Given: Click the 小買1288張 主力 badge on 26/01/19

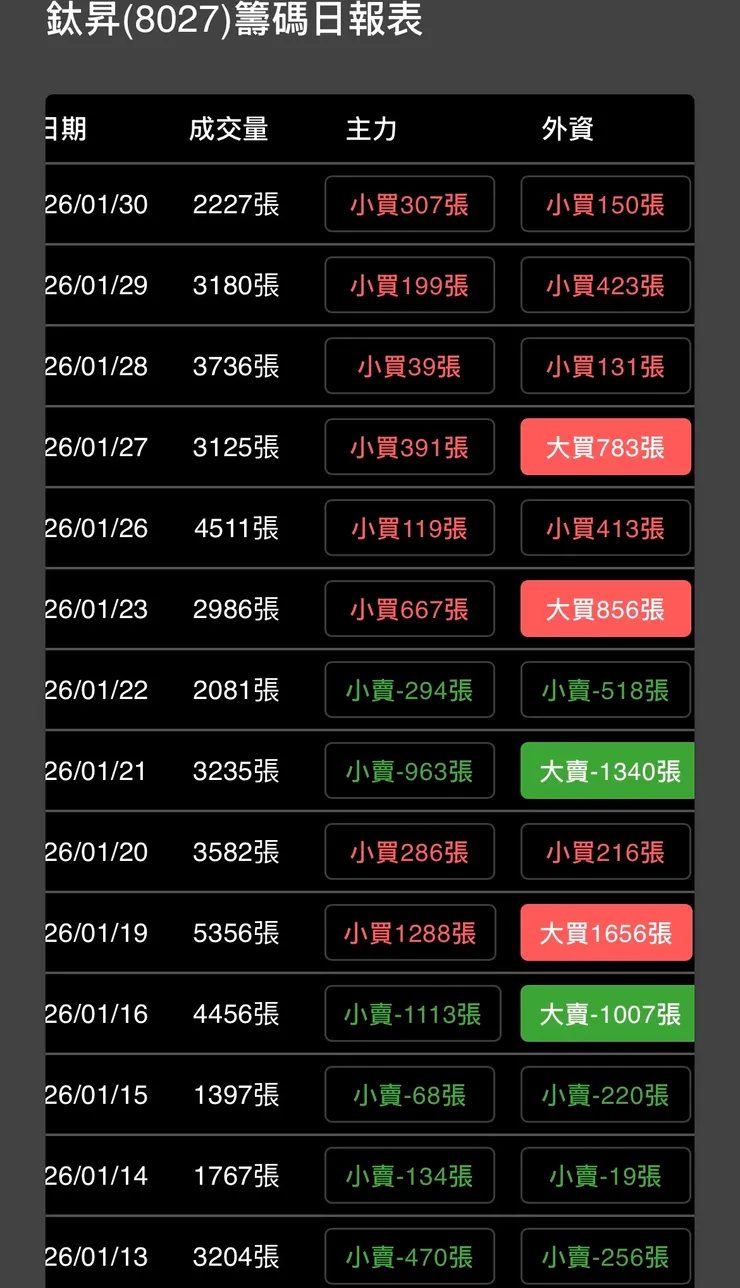Looking at the screenshot, I should click(410, 932).
